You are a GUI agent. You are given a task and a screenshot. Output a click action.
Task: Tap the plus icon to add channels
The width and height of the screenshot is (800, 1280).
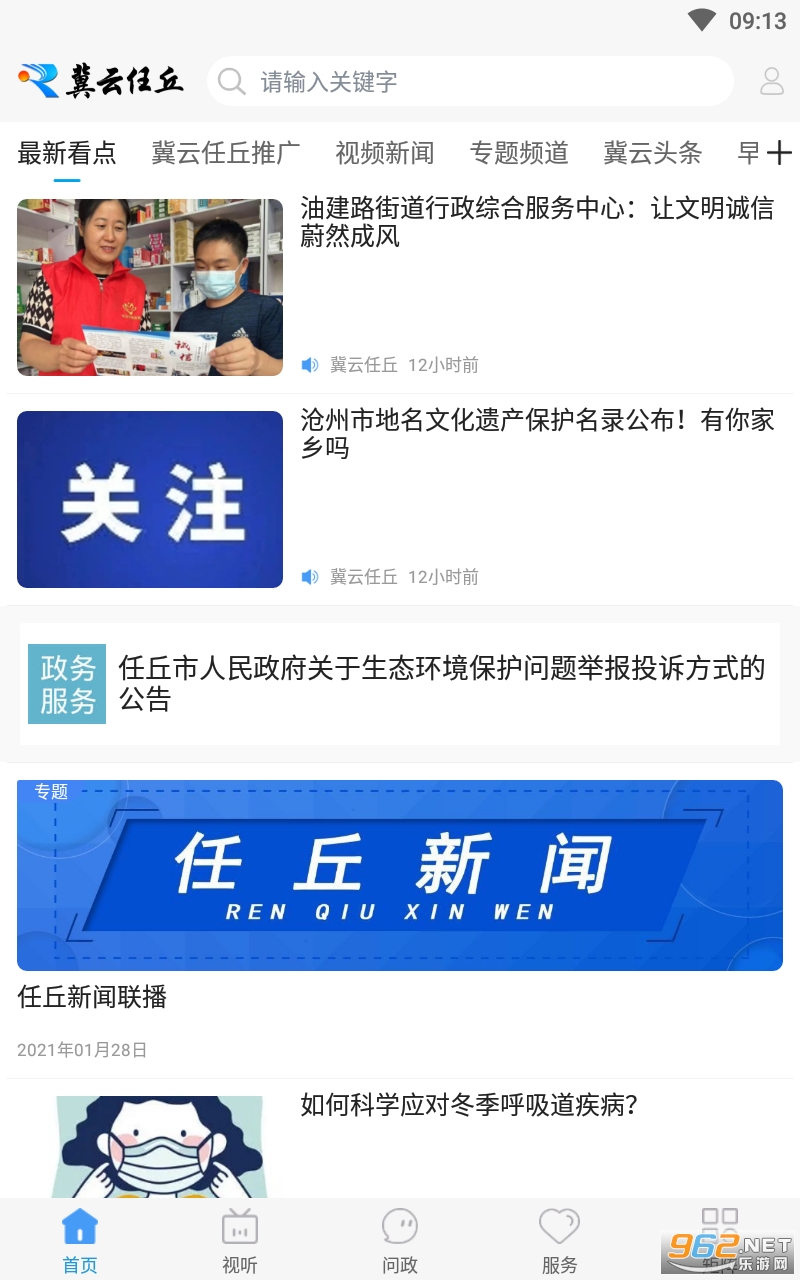point(779,153)
